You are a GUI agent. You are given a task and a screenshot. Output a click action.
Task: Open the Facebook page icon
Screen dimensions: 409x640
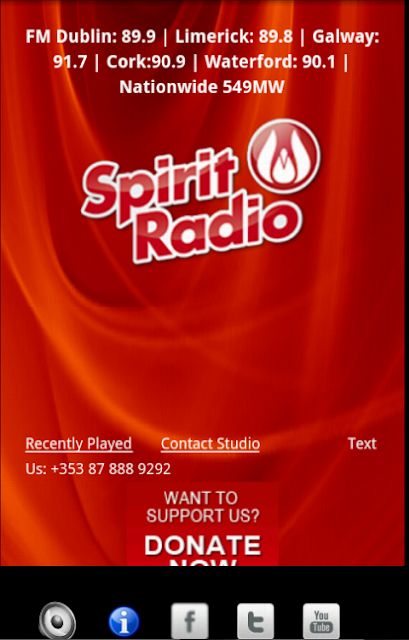(x=189, y=621)
